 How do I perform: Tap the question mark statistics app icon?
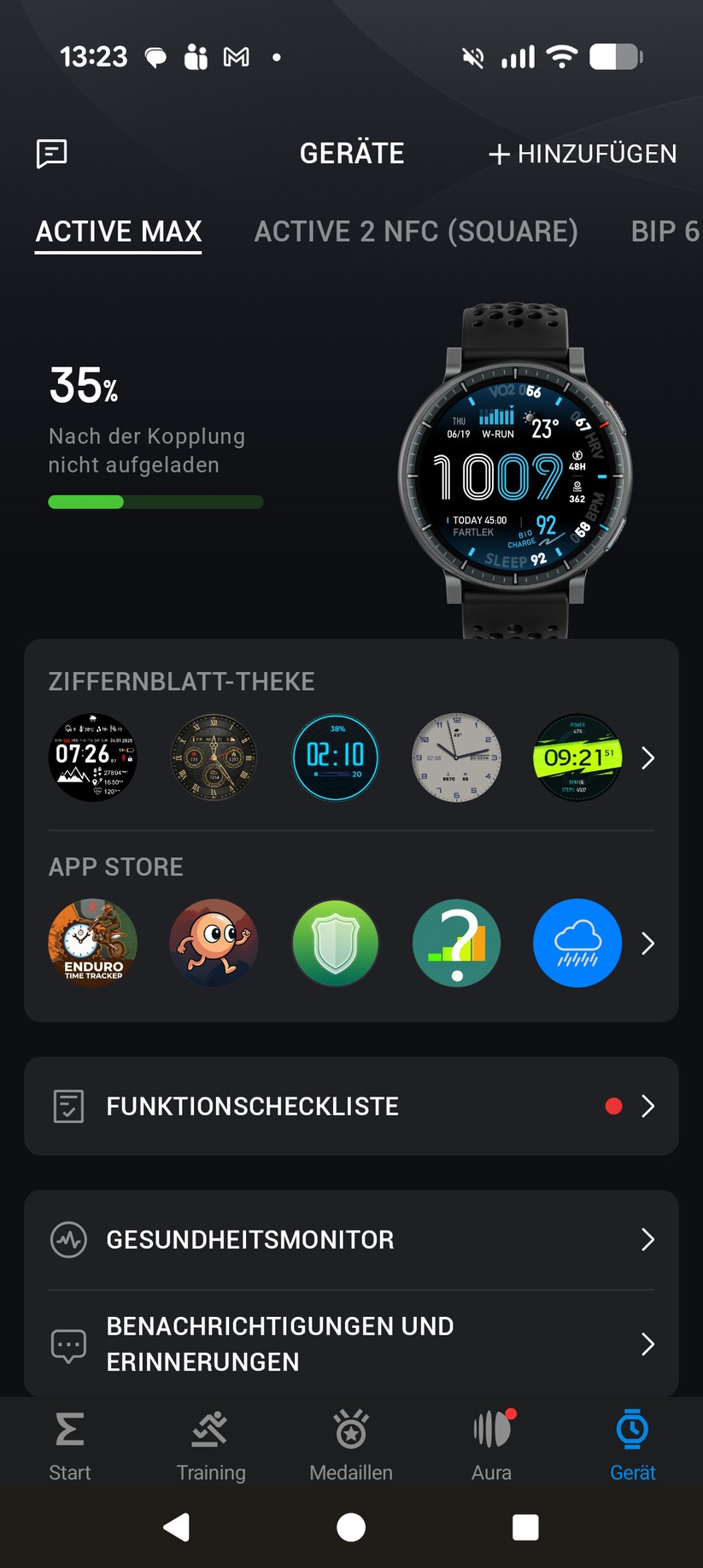coord(456,944)
